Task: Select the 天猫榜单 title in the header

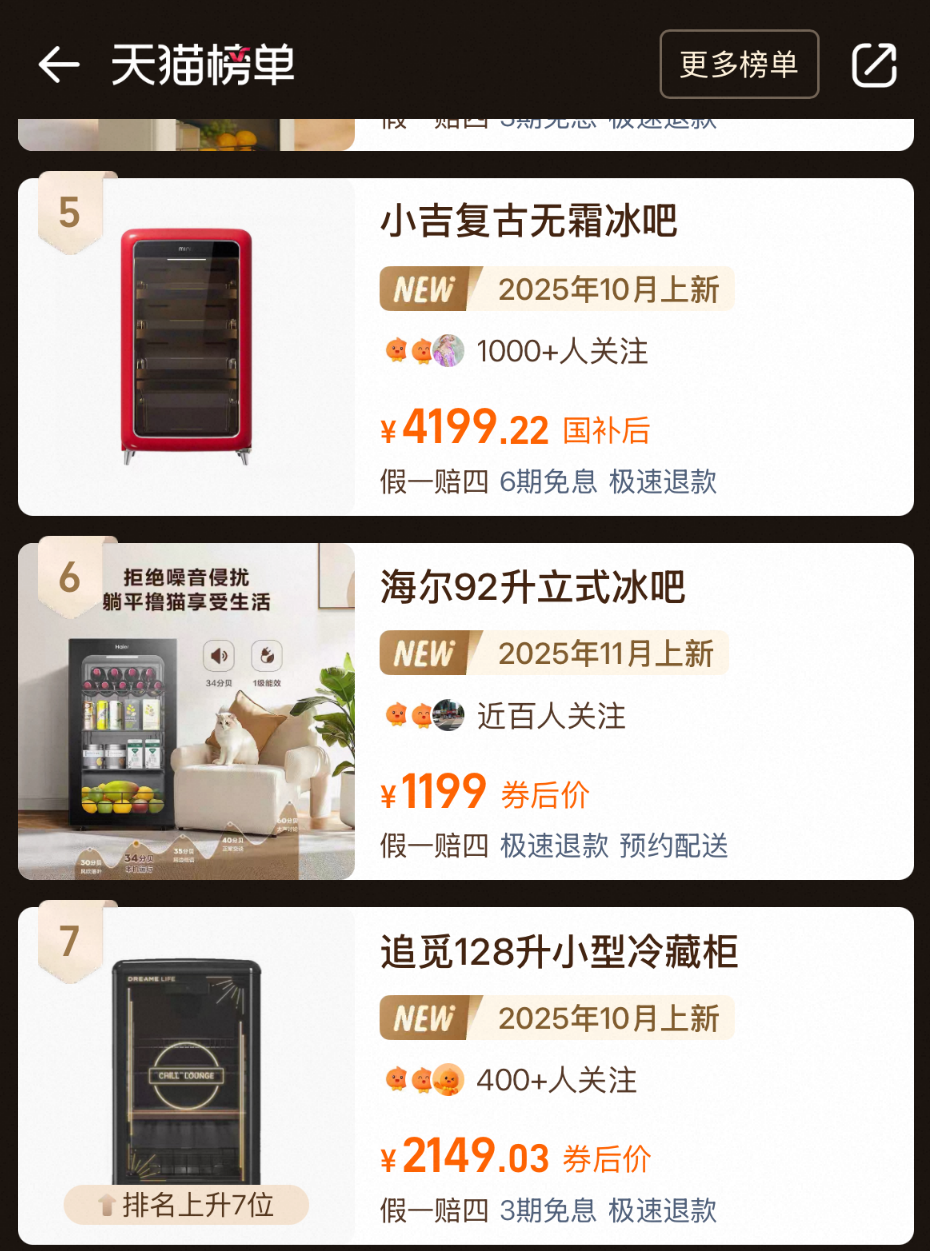Action: 201,63
